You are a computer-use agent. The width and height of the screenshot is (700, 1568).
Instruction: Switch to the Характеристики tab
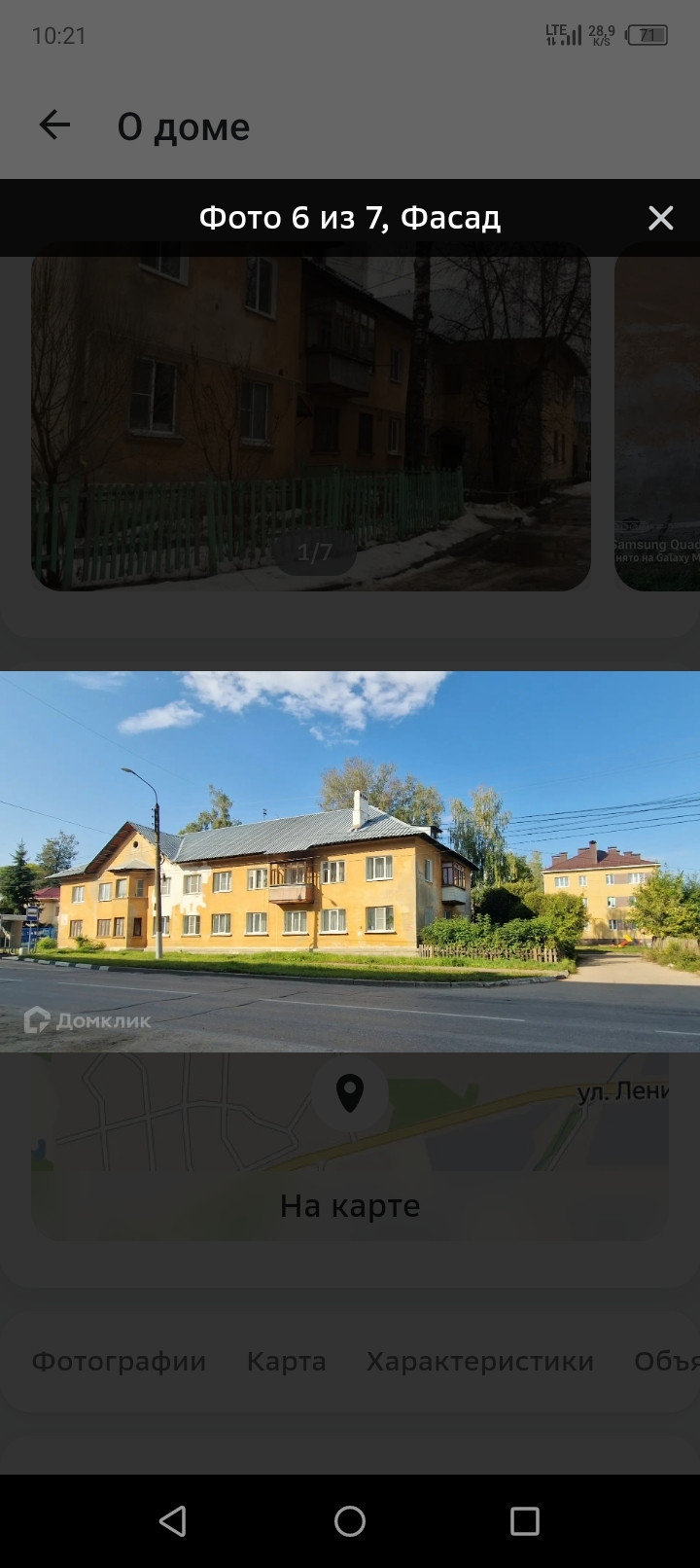click(479, 1361)
